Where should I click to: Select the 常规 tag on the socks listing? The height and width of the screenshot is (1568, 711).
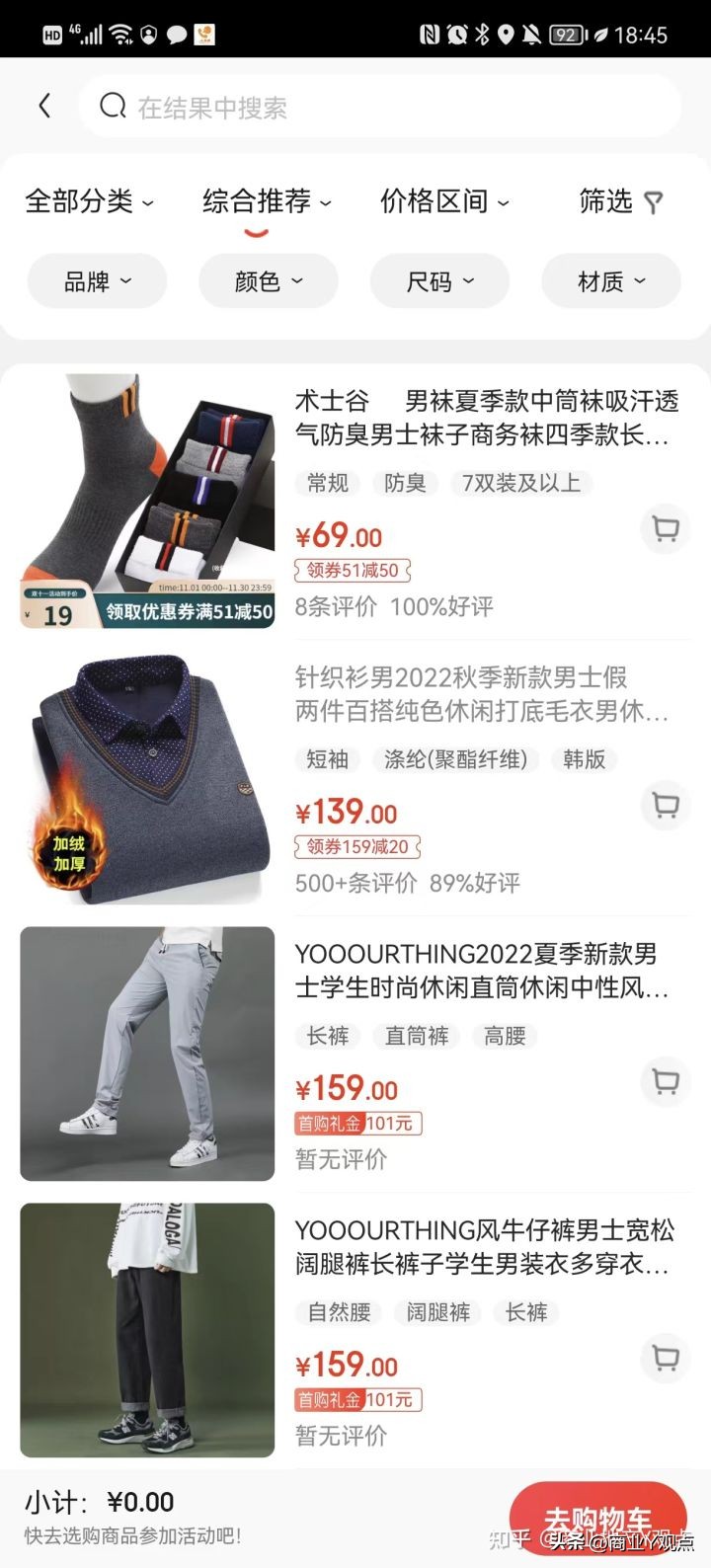tap(326, 483)
